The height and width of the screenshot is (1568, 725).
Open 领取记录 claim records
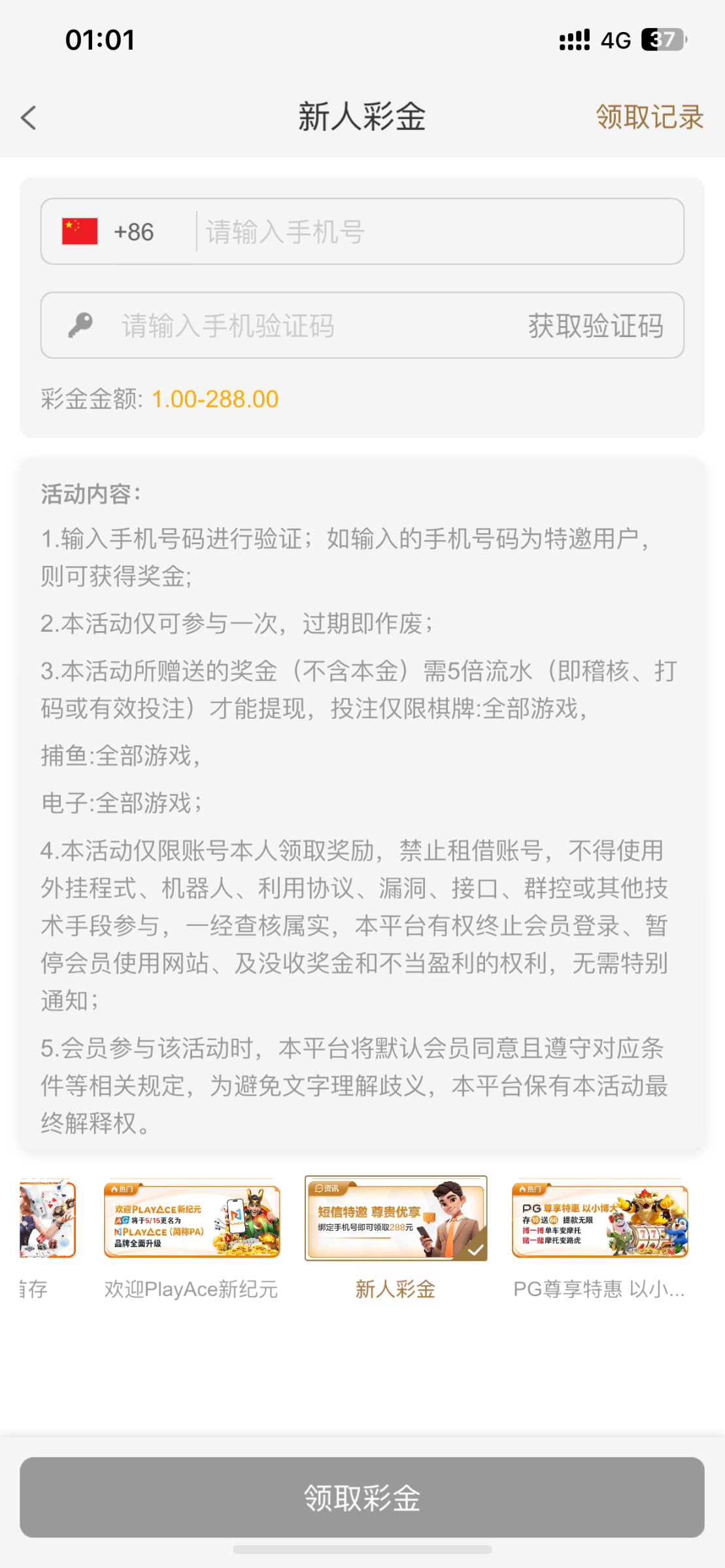649,118
